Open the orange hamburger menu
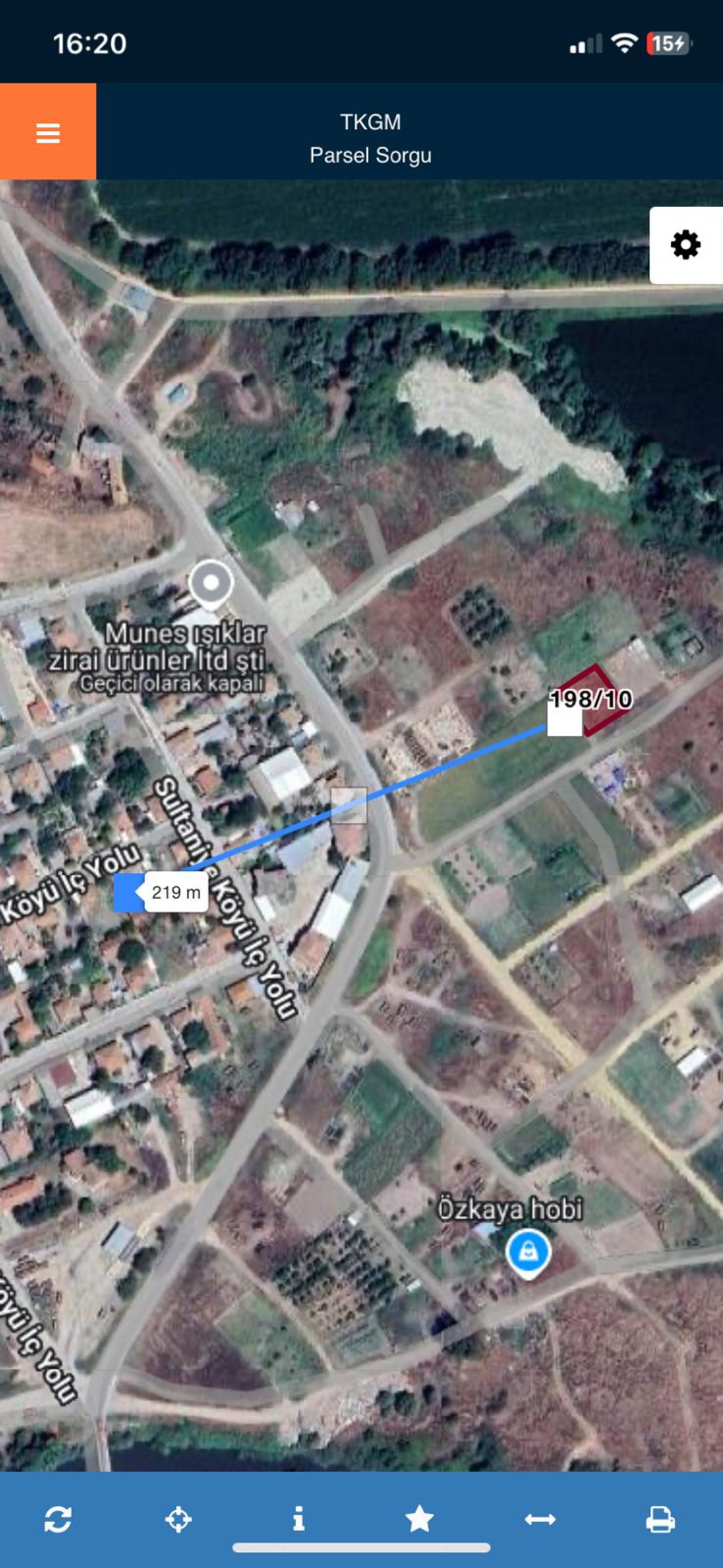 tap(48, 131)
